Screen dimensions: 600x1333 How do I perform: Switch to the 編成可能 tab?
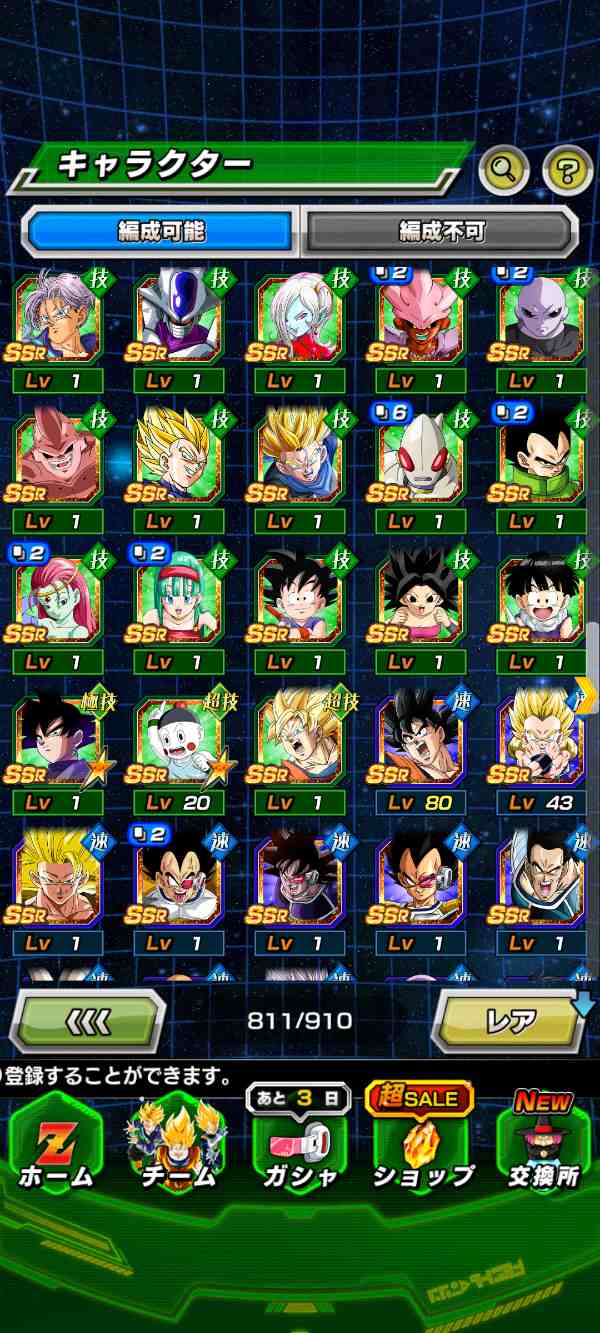(x=161, y=231)
